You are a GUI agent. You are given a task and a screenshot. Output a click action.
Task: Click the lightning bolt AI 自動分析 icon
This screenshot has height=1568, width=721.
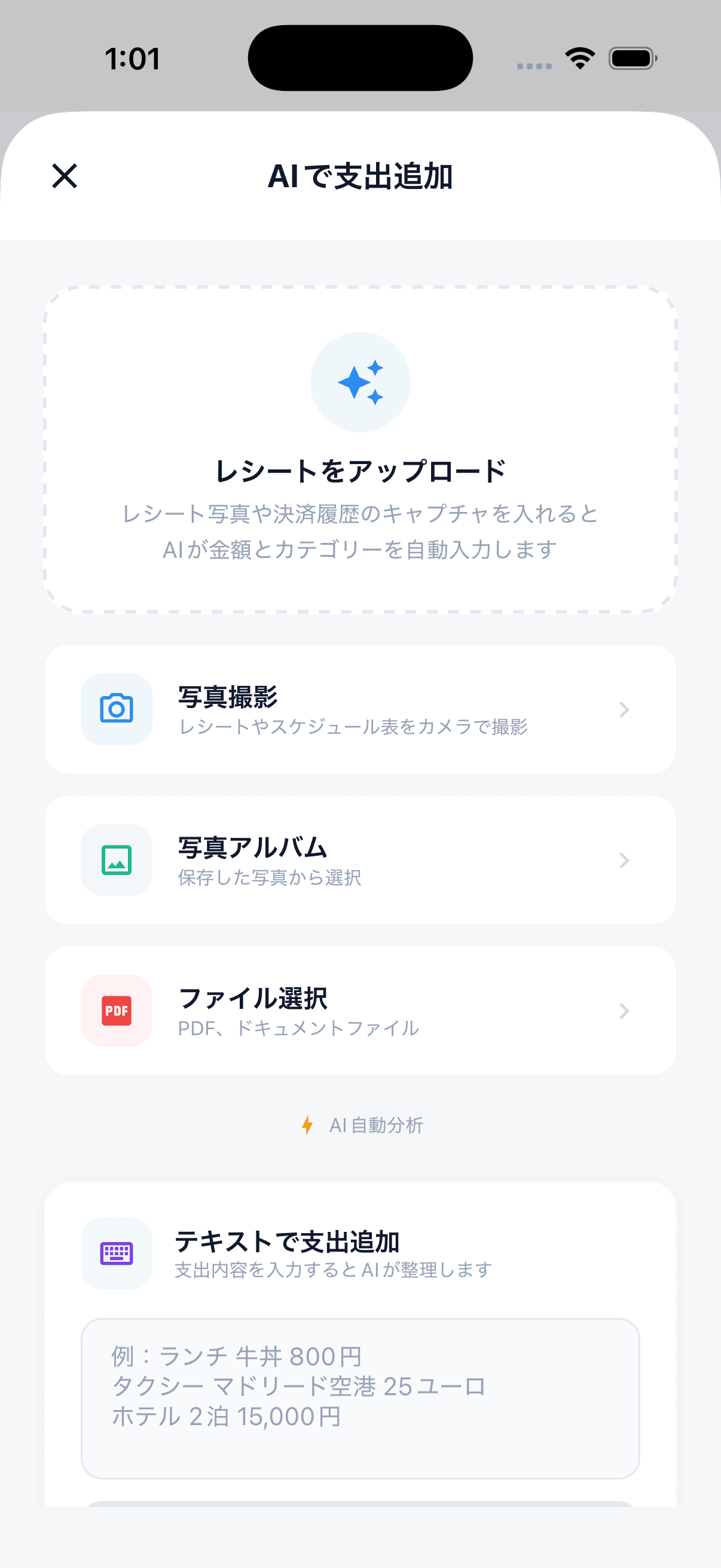(308, 1125)
